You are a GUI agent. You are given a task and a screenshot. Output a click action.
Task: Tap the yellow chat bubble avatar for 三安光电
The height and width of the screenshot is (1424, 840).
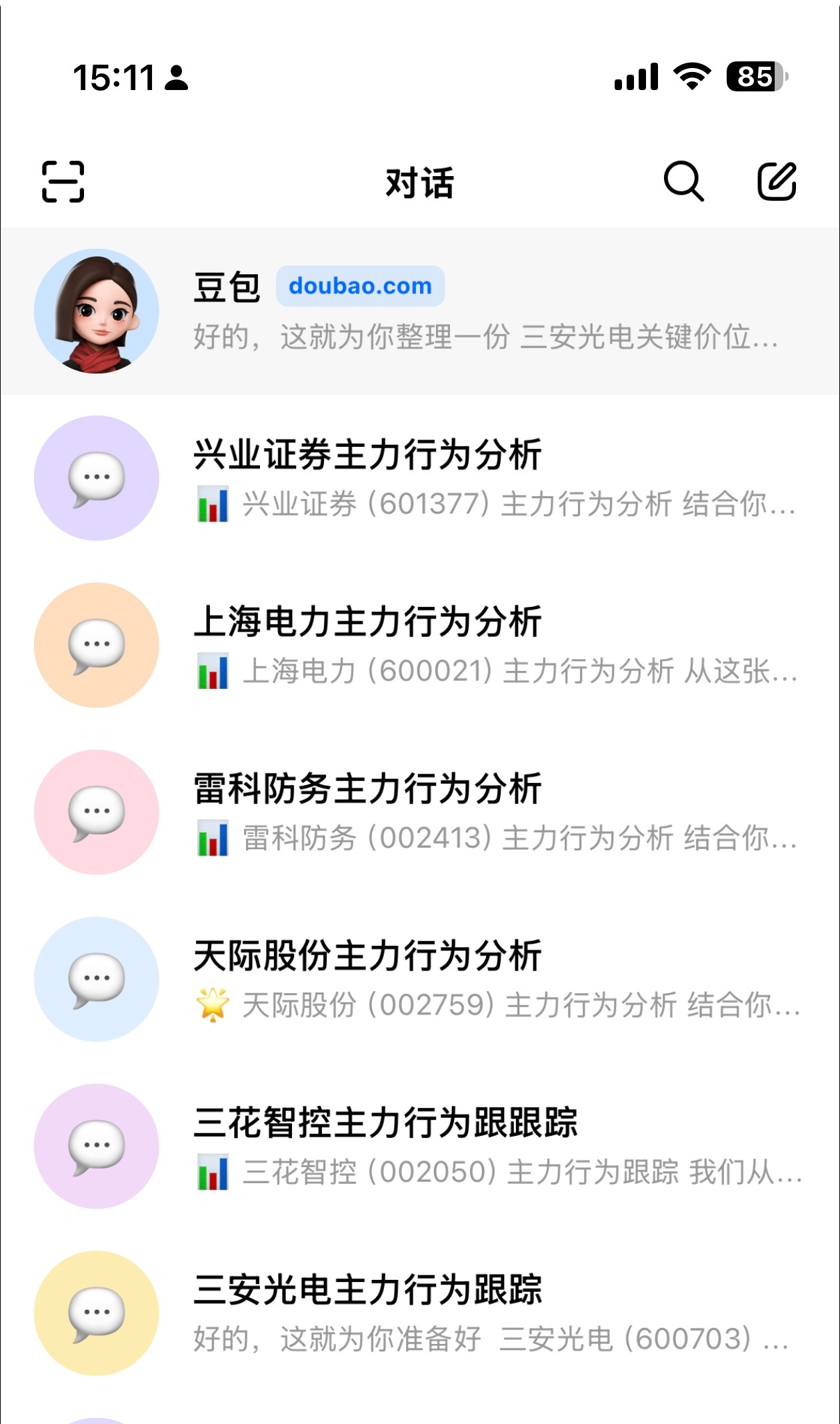pyautogui.click(x=97, y=1311)
